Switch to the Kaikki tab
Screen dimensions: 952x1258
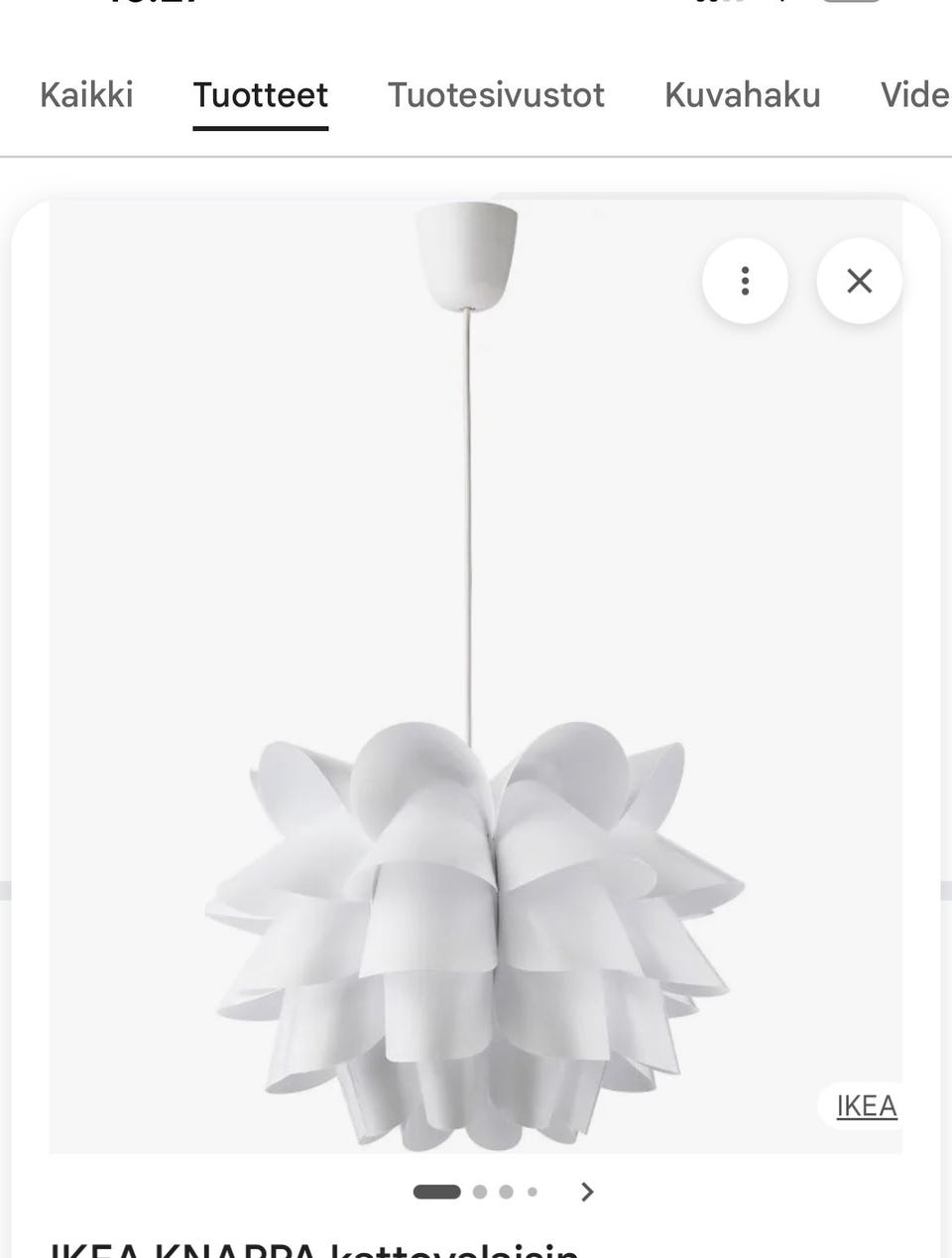[x=86, y=95]
